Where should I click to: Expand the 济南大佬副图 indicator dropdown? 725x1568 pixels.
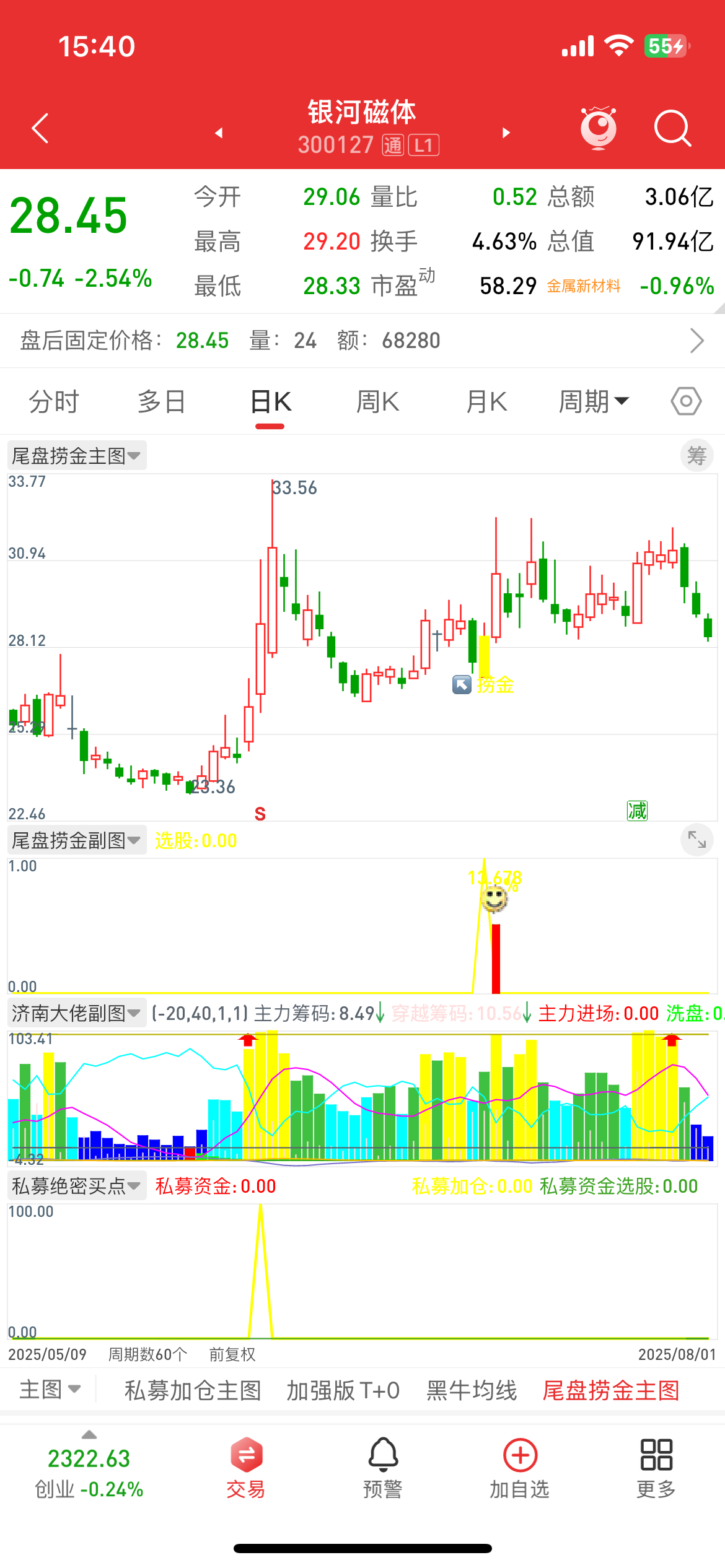click(77, 1013)
